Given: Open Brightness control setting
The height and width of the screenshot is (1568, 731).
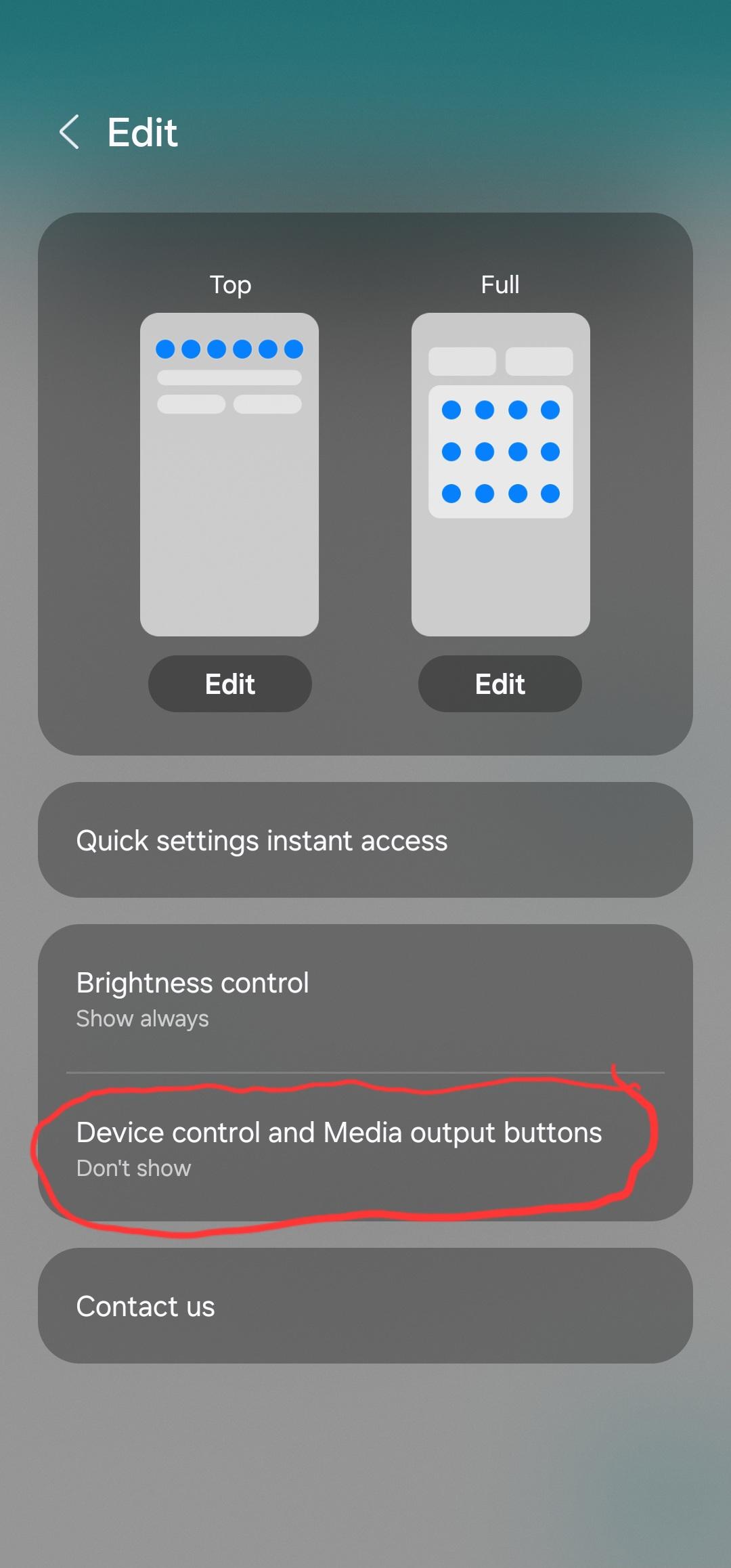Looking at the screenshot, I should 365,999.
